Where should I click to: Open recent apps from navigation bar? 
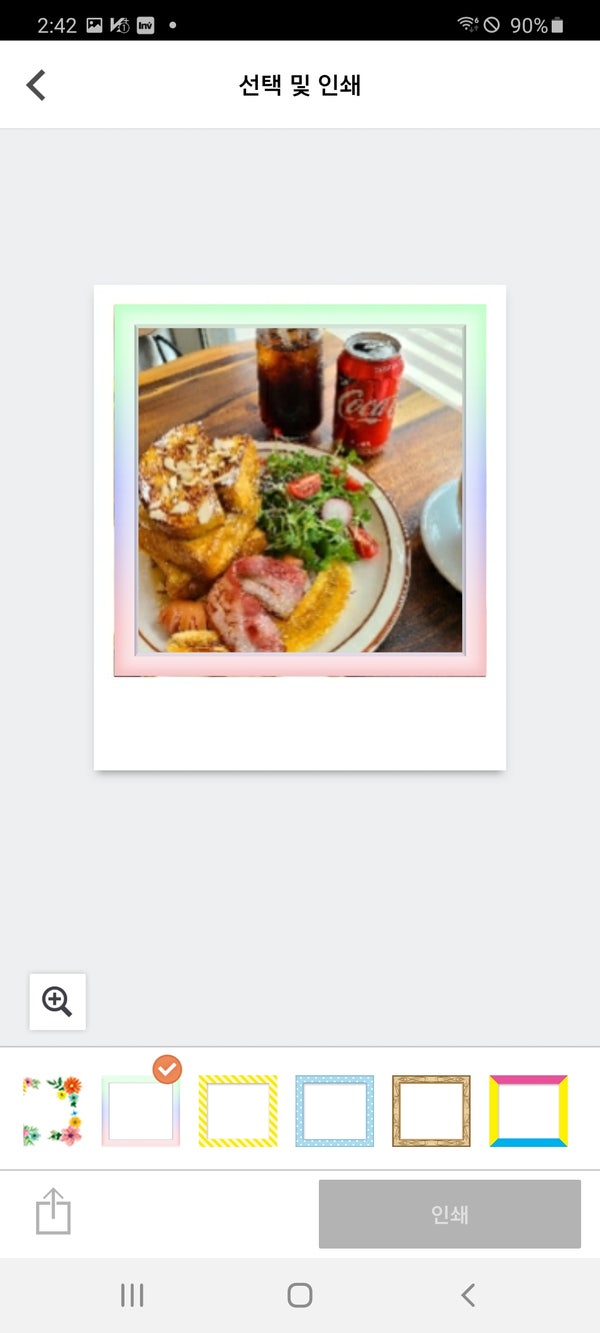point(132,1295)
